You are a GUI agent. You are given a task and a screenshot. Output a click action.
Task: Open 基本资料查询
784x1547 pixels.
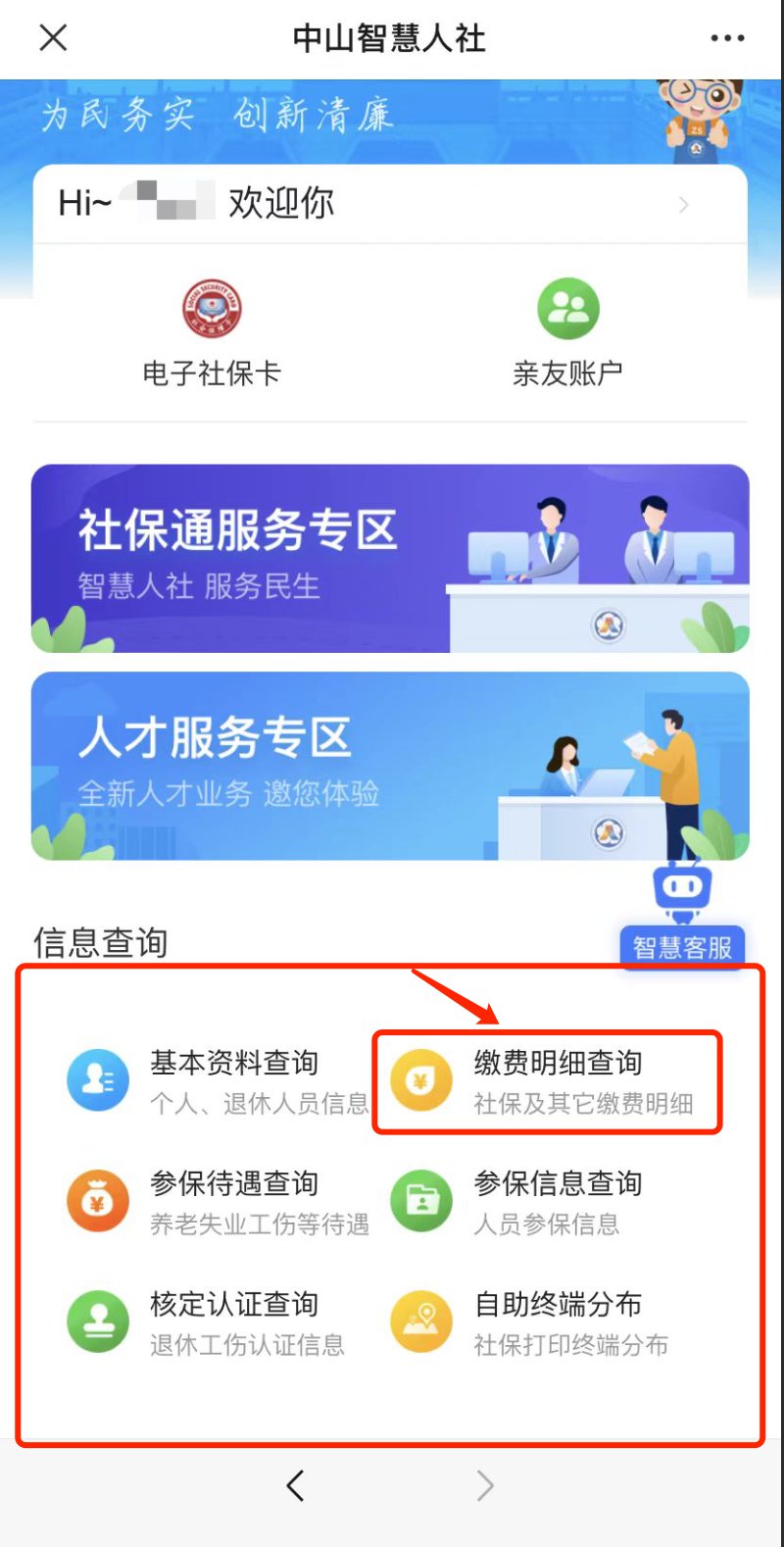coord(218,1080)
